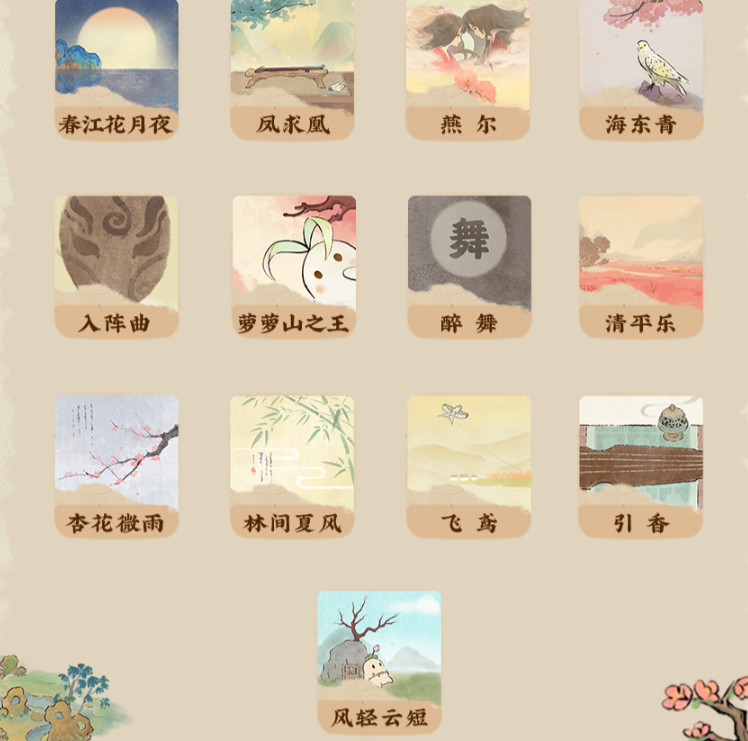Select the 凤求凰 card

pos(292,68)
